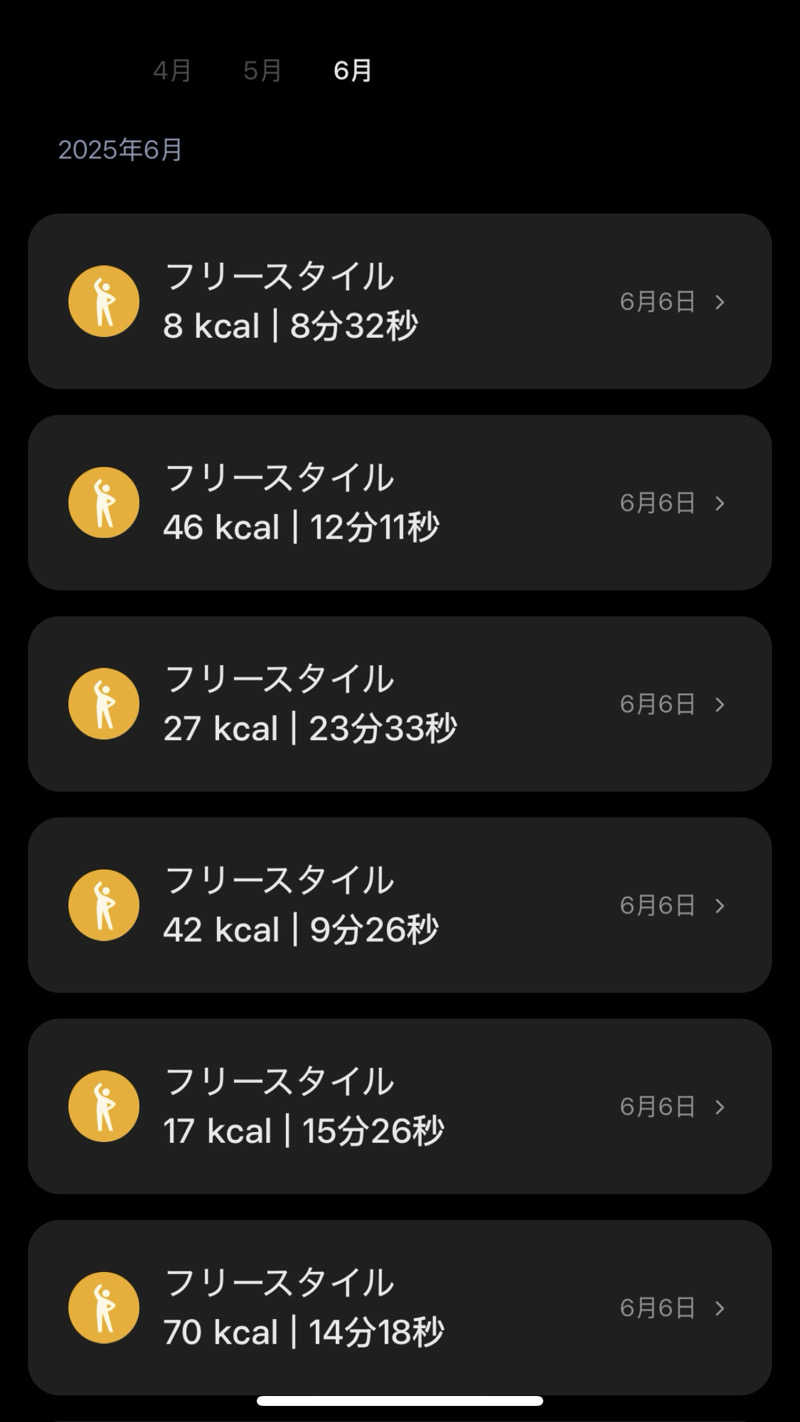Viewport: 800px width, 1422px height.
Task: Open the 42 kcal フリースタイル workout
Action: pos(400,905)
